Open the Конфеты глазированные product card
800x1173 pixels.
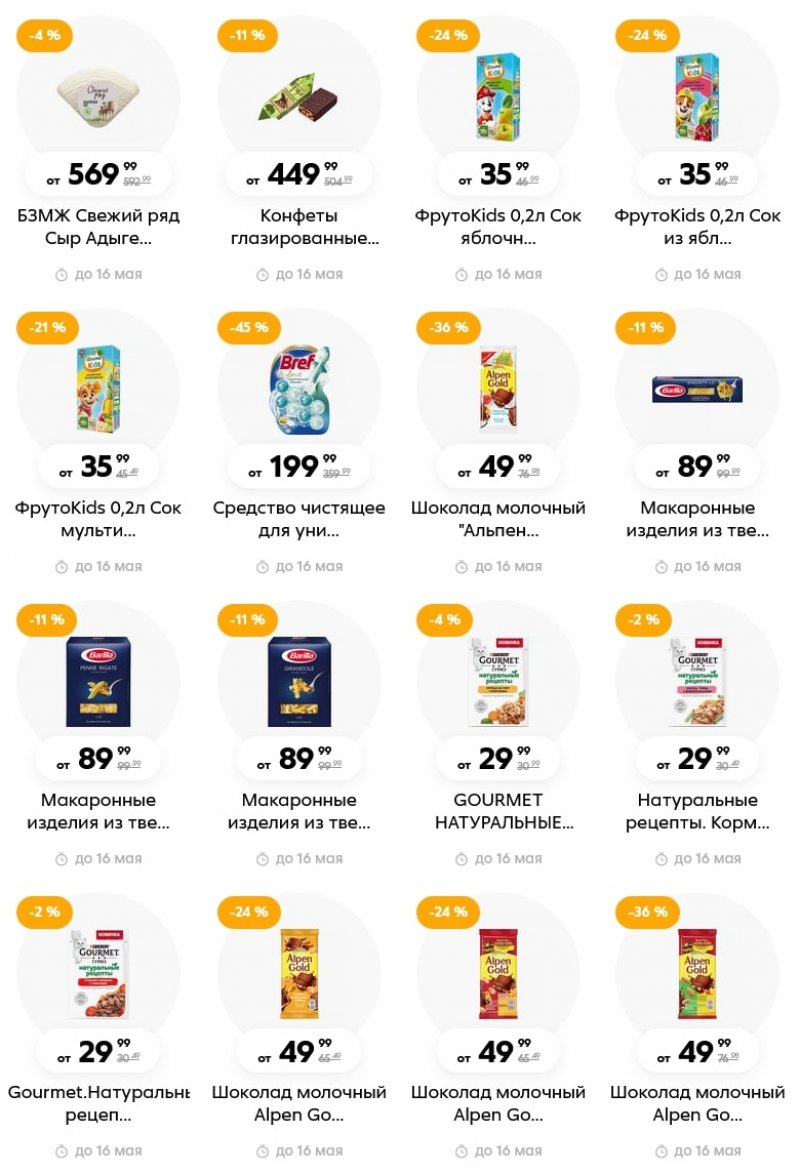click(x=299, y=228)
